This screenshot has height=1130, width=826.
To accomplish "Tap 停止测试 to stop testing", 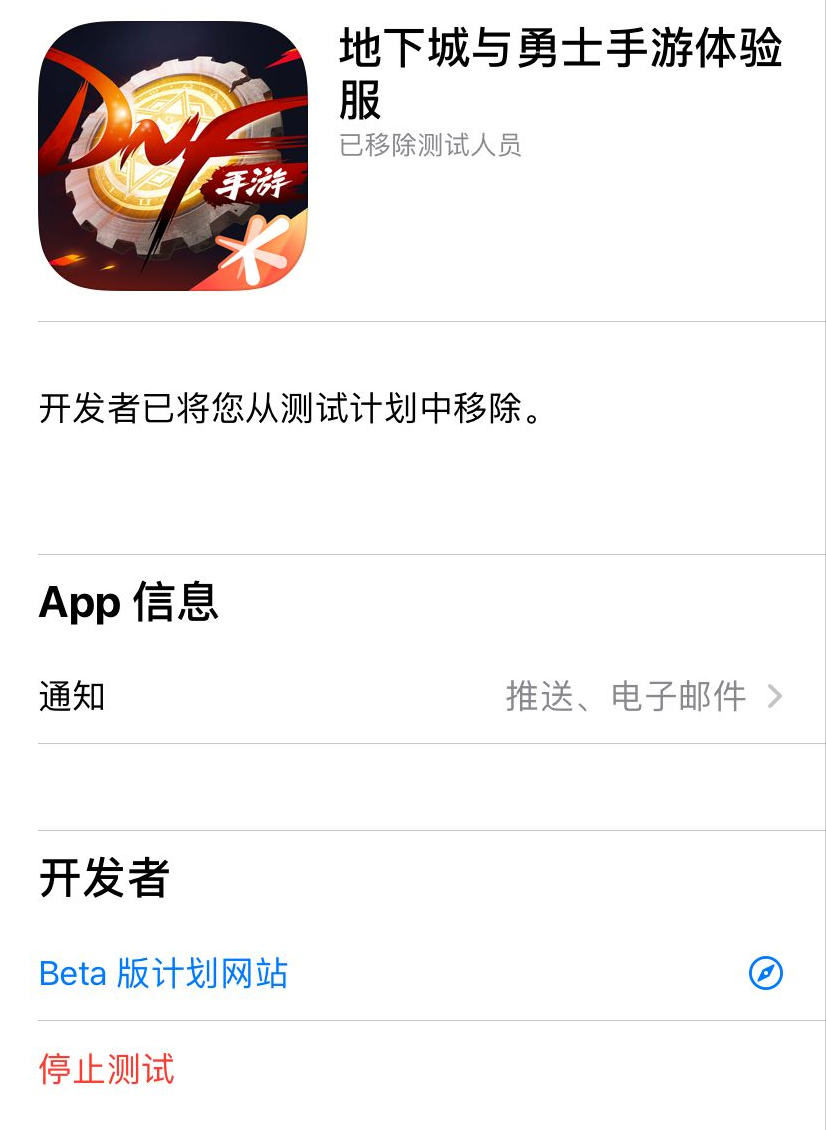I will point(104,1068).
